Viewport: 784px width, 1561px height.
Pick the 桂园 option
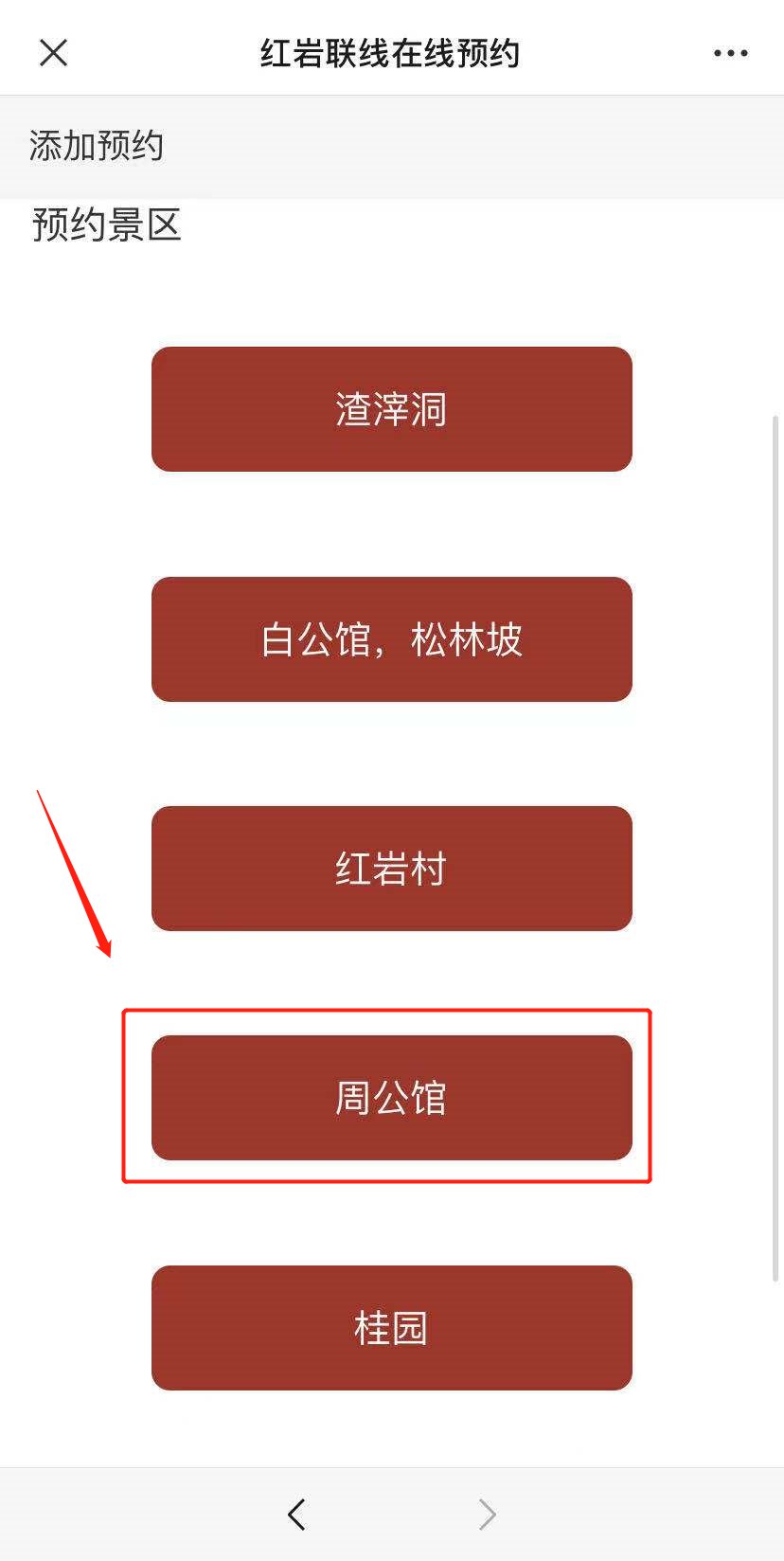391,1328
